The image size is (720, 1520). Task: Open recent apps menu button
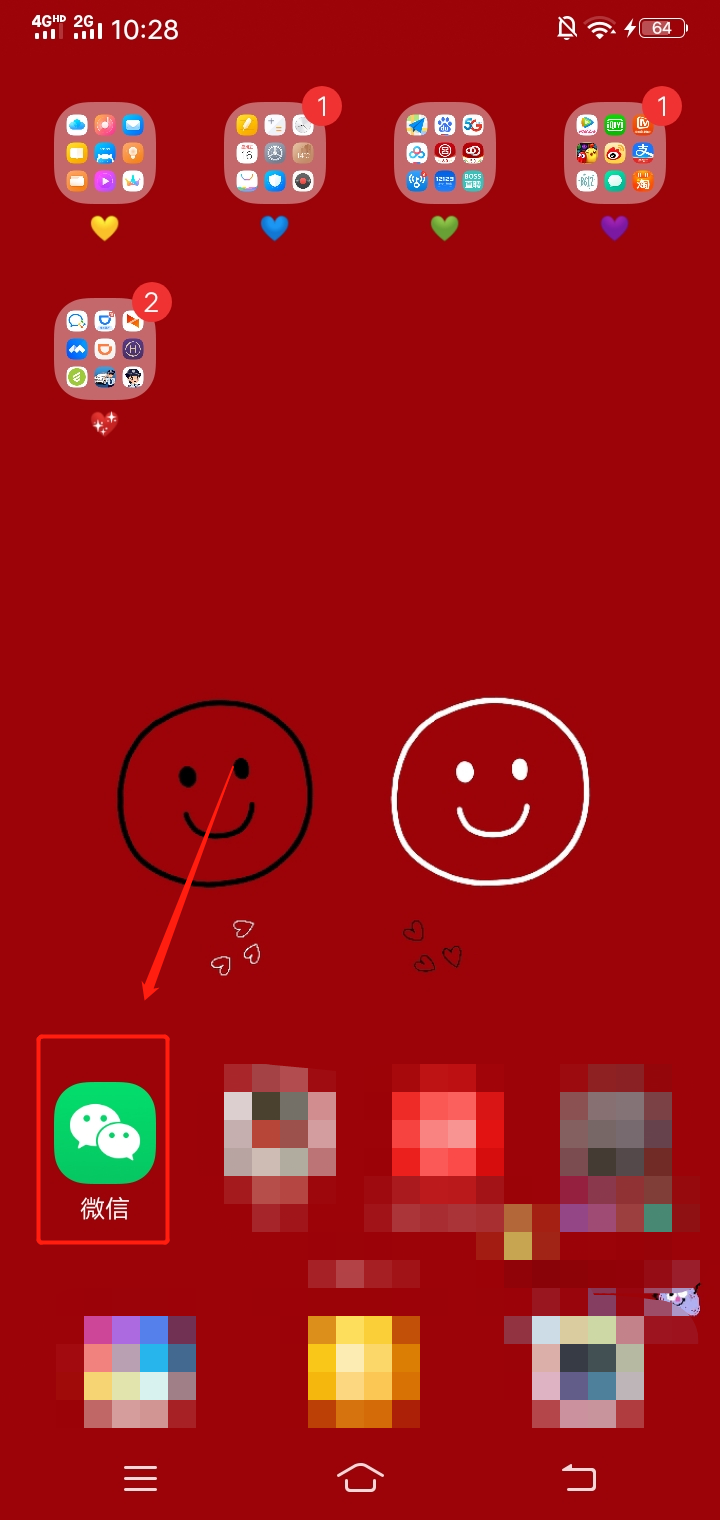click(141, 1477)
